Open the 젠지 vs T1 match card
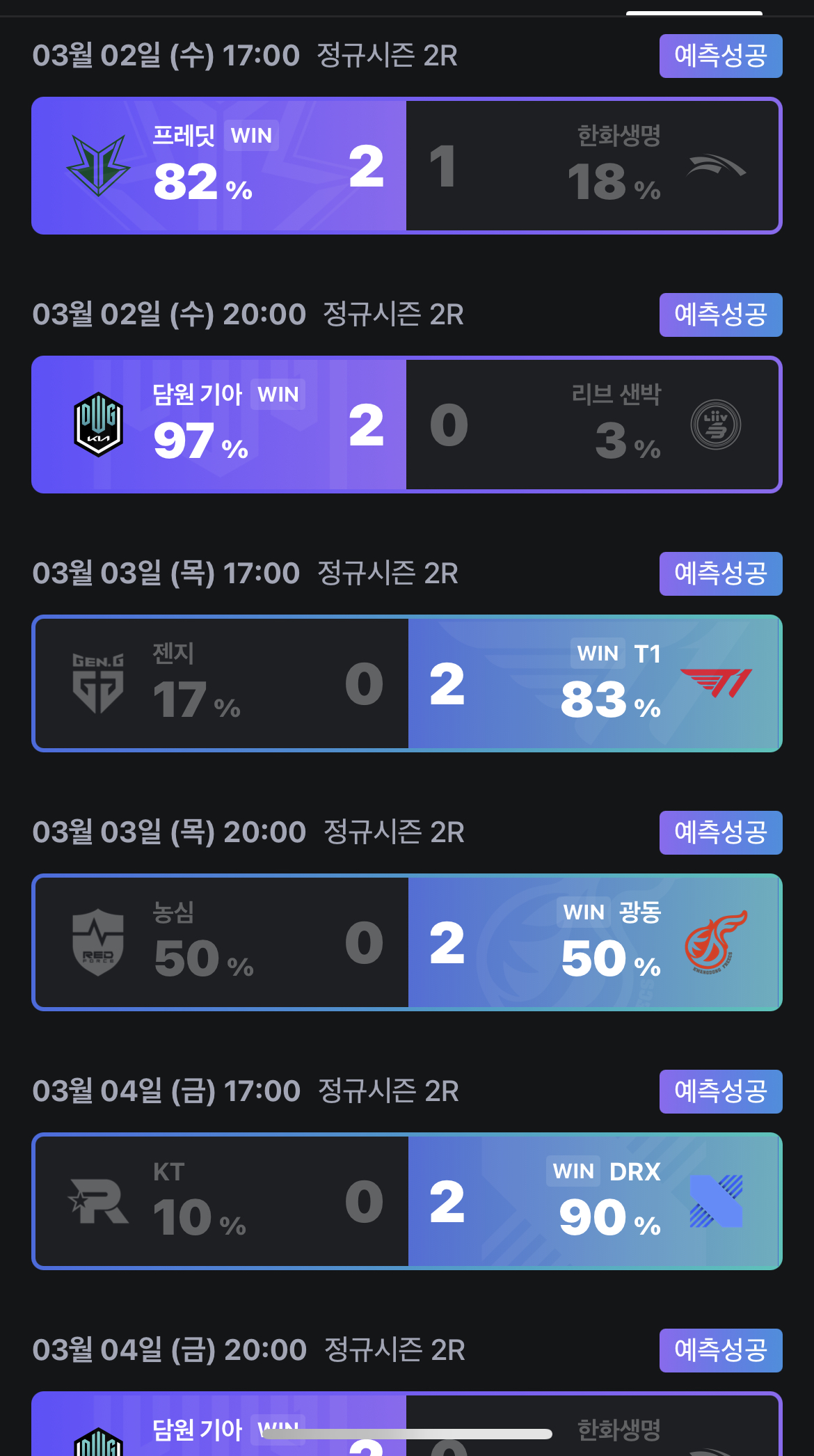Screen dimensions: 814x1456 (x=407, y=683)
